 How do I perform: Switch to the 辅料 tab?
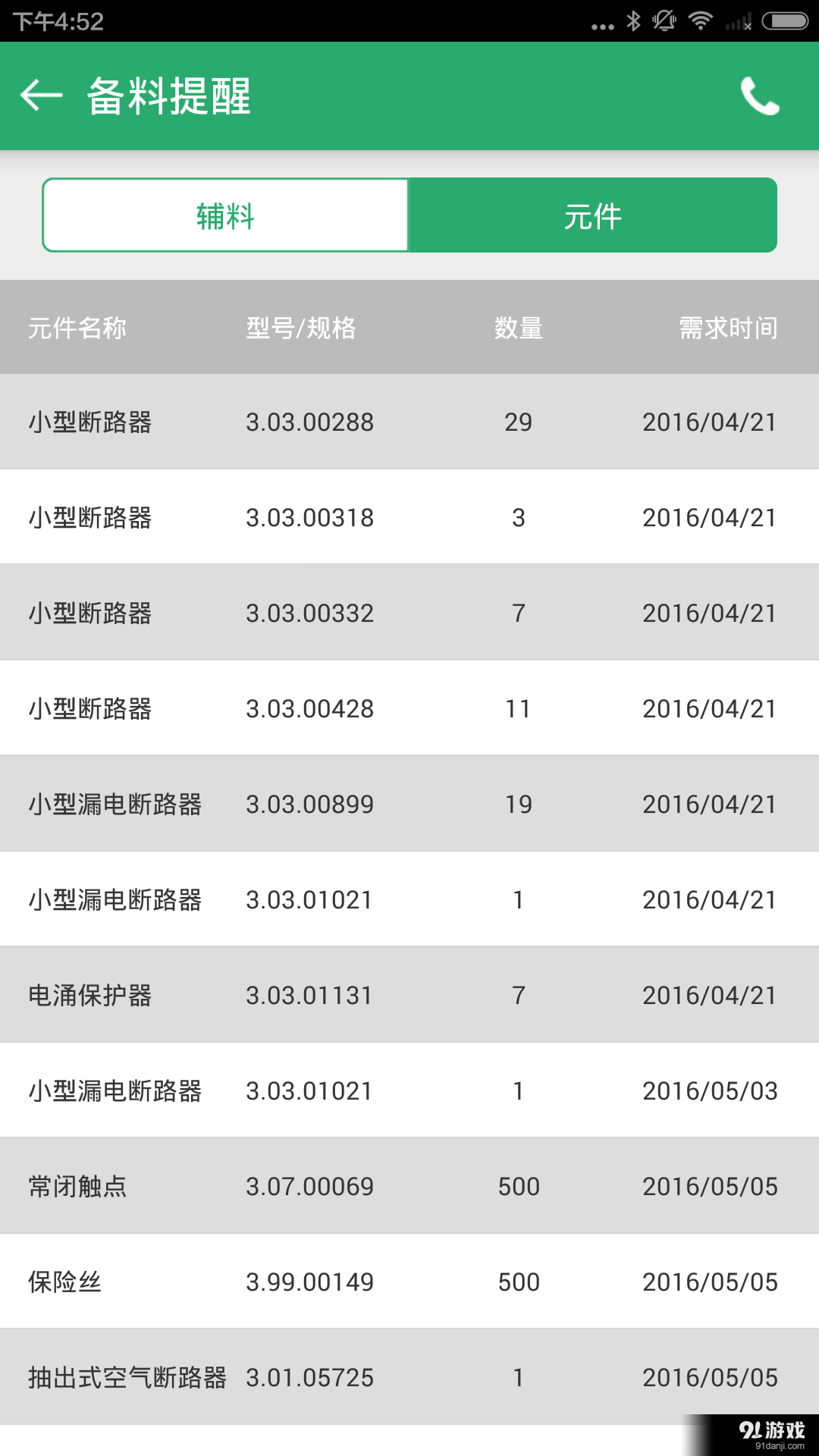click(224, 215)
